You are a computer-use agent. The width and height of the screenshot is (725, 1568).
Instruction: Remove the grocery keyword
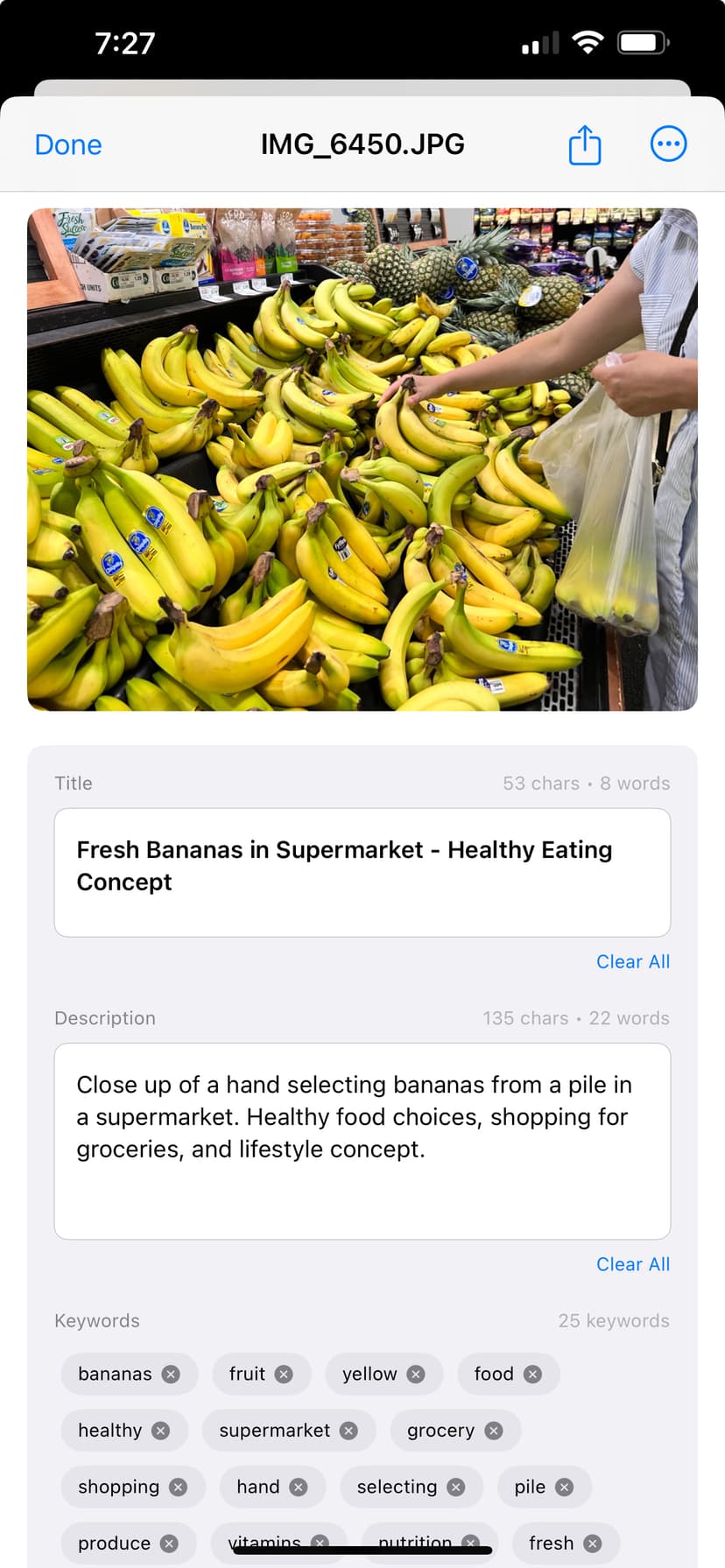click(494, 1431)
